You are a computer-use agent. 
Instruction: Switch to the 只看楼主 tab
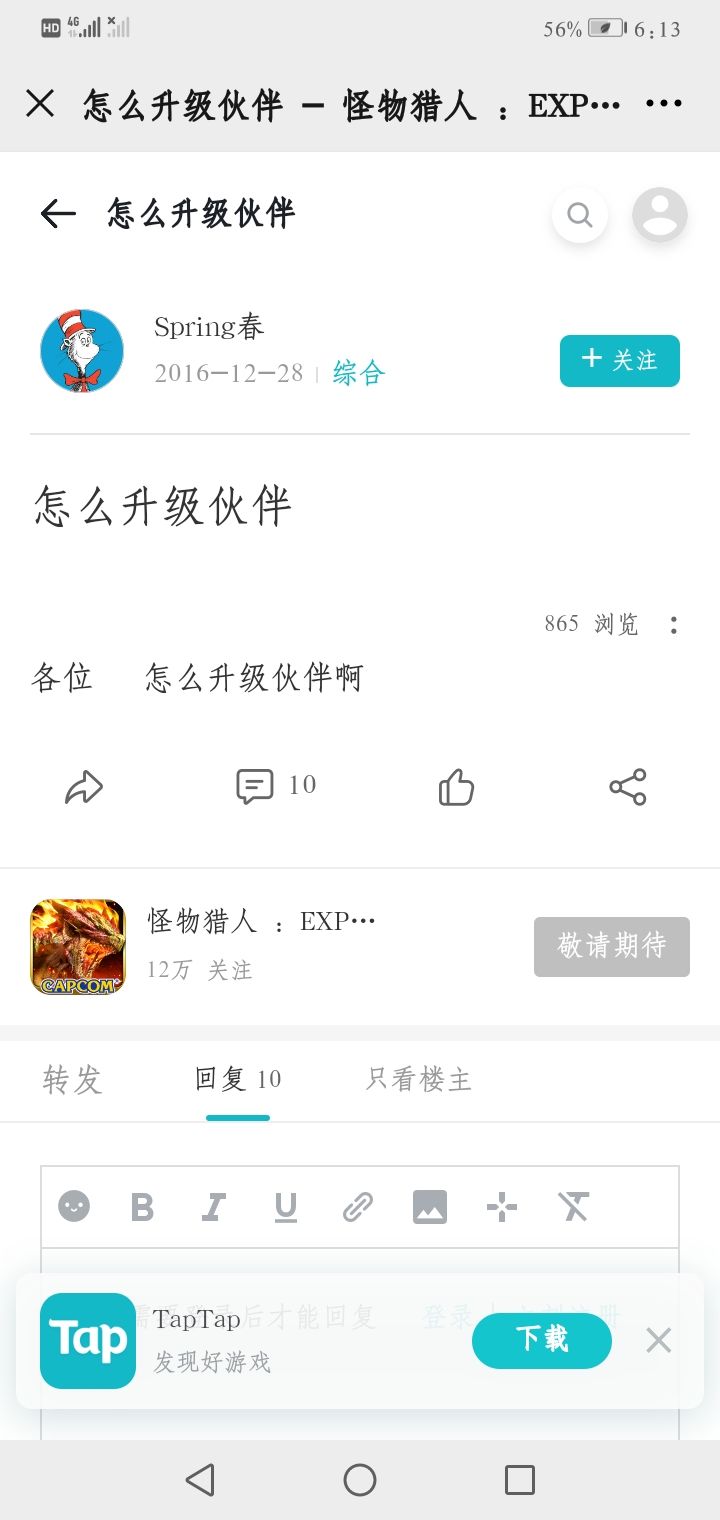point(419,1080)
